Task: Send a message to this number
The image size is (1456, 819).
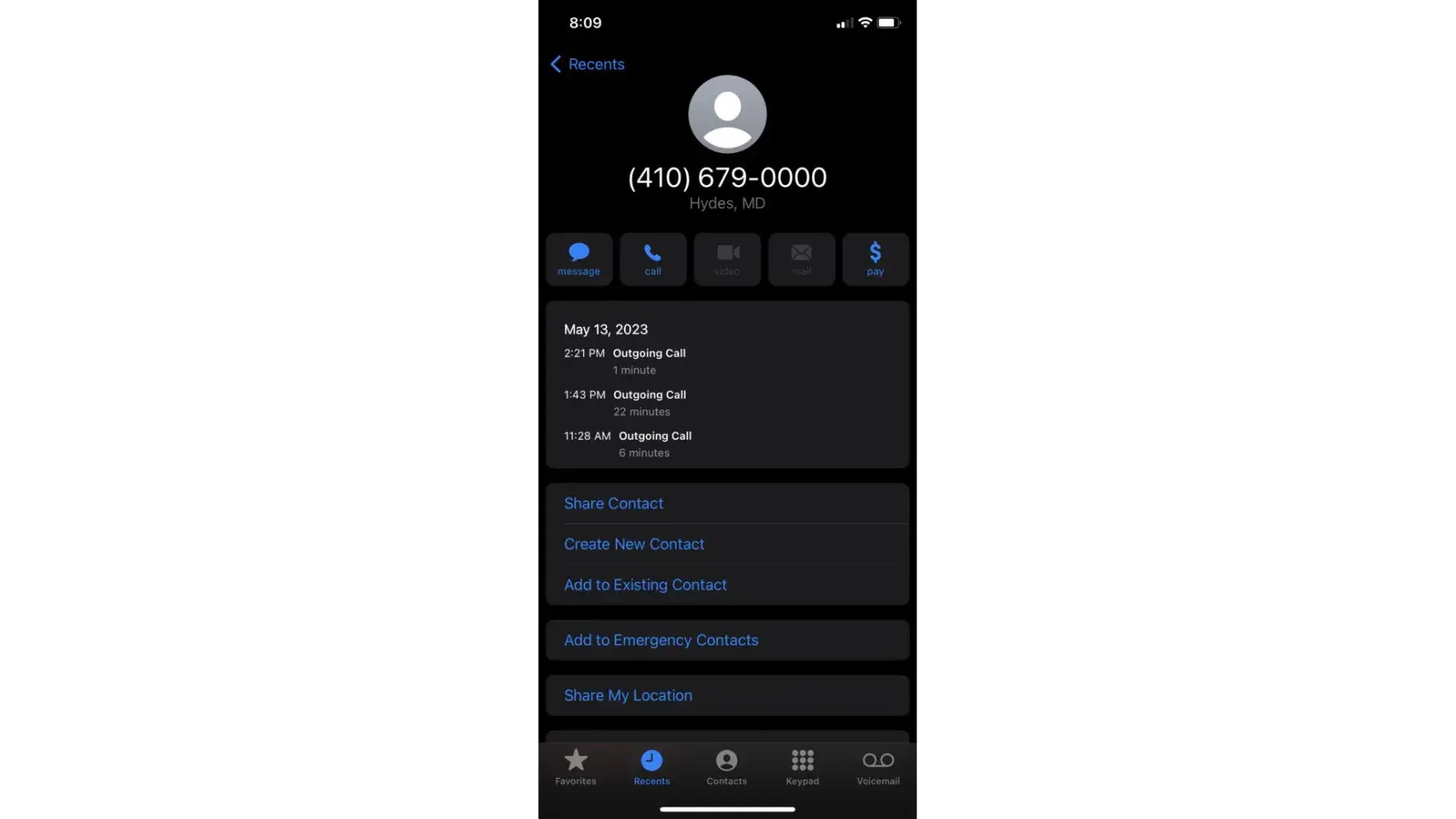Action: [x=579, y=260]
